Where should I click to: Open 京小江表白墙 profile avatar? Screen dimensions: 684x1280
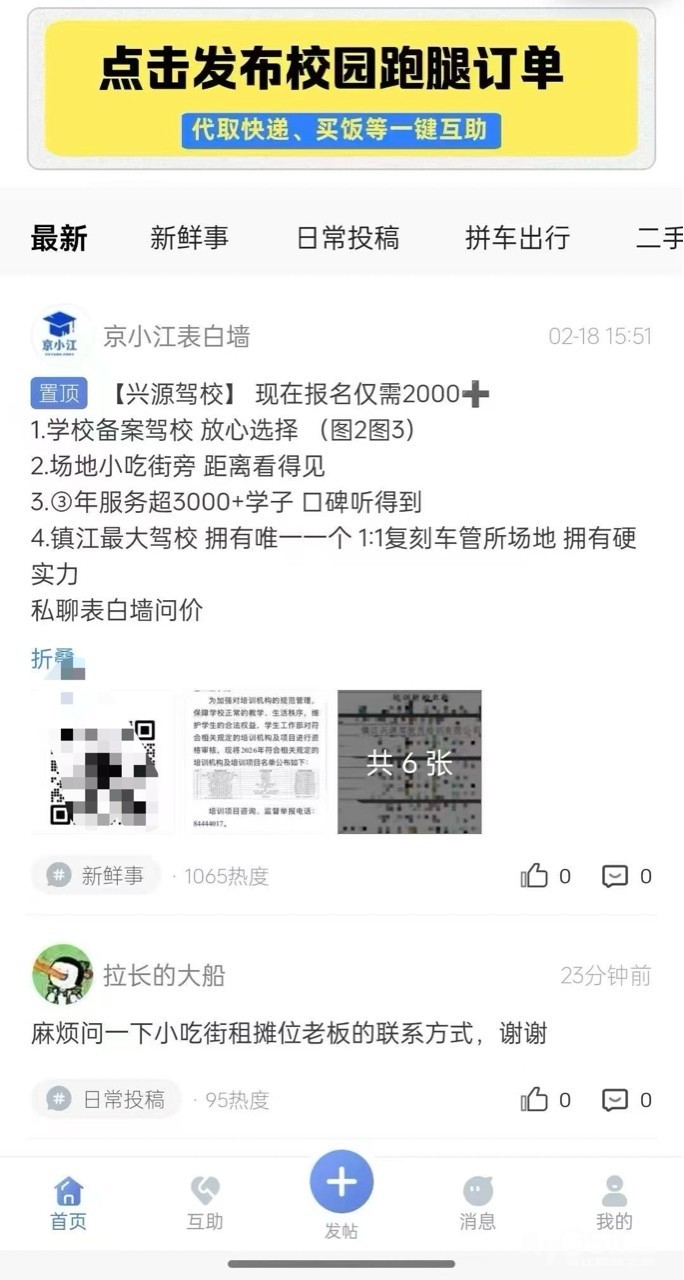point(60,336)
